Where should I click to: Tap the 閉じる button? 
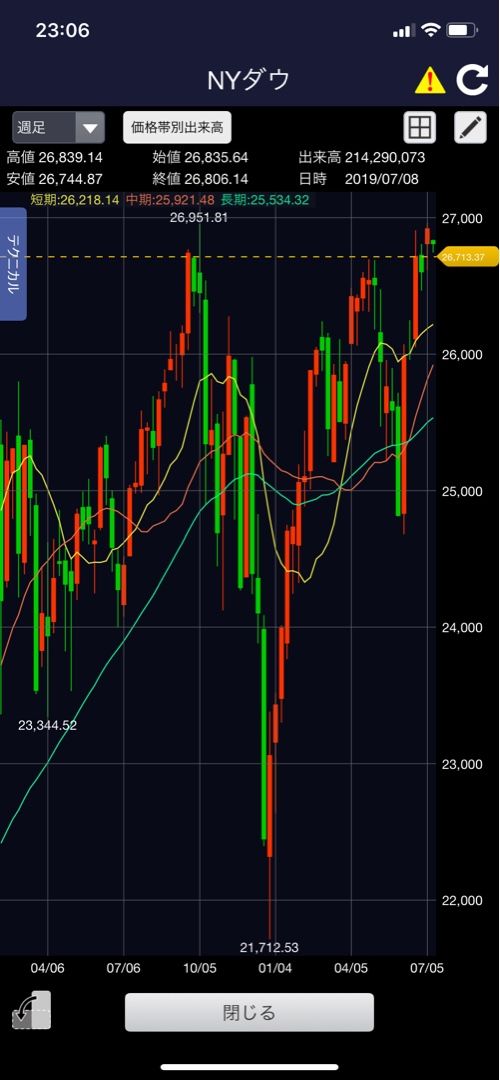(x=249, y=1012)
